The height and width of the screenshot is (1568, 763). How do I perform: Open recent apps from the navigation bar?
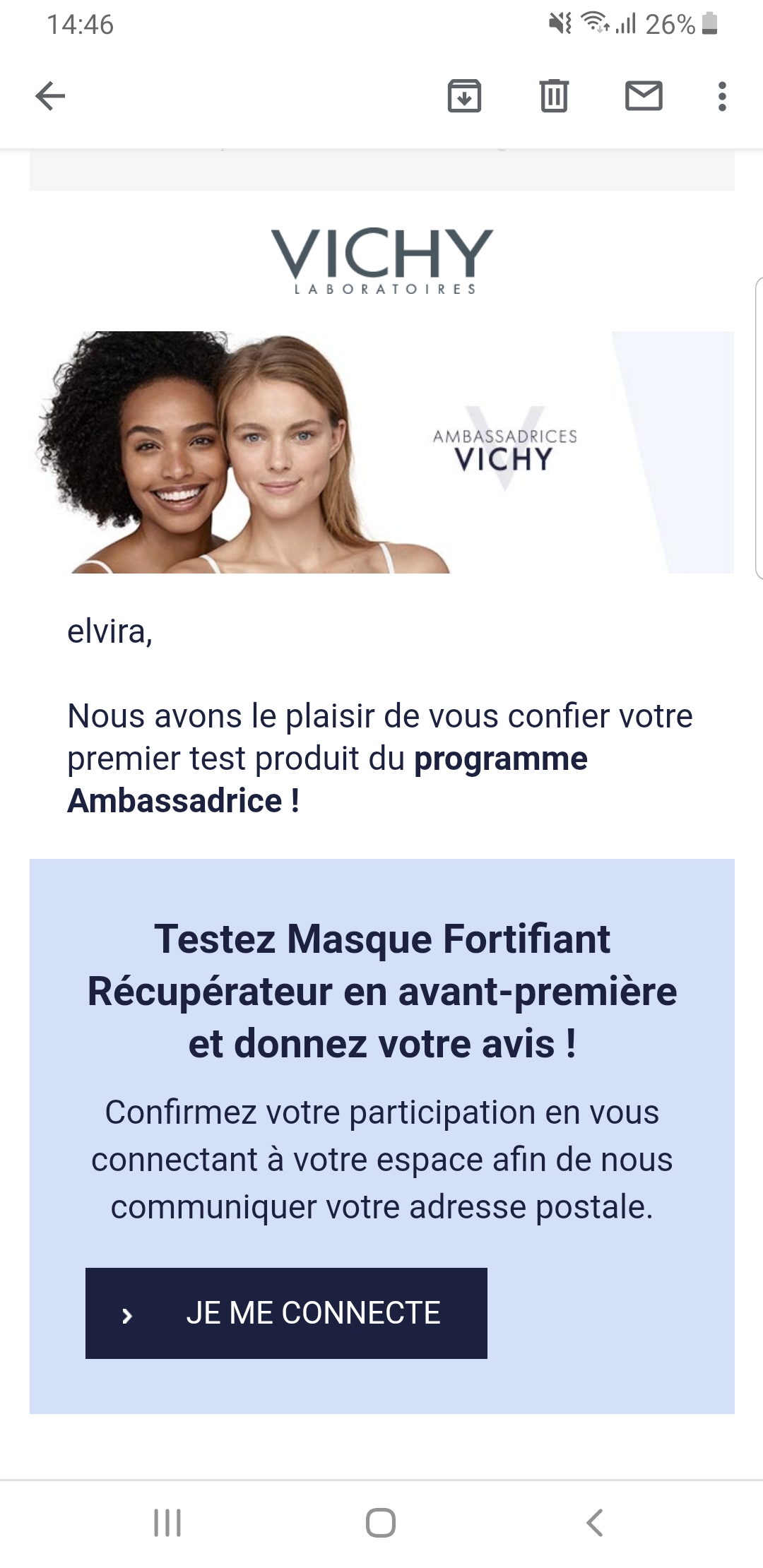point(167,1523)
